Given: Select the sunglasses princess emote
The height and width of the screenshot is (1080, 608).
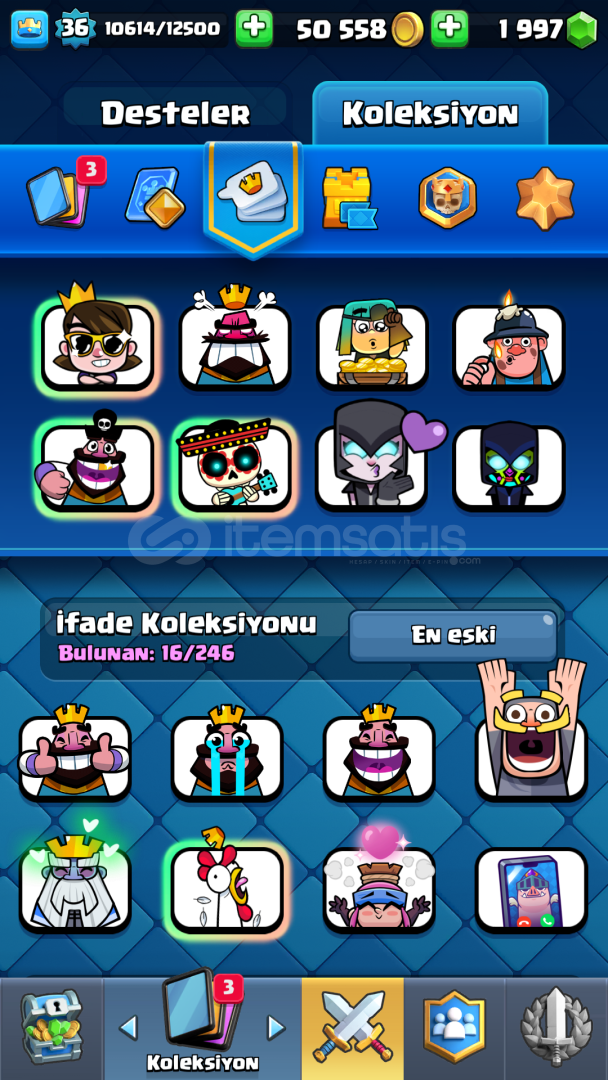Looking at the screenshot, I should coord(97,345).
